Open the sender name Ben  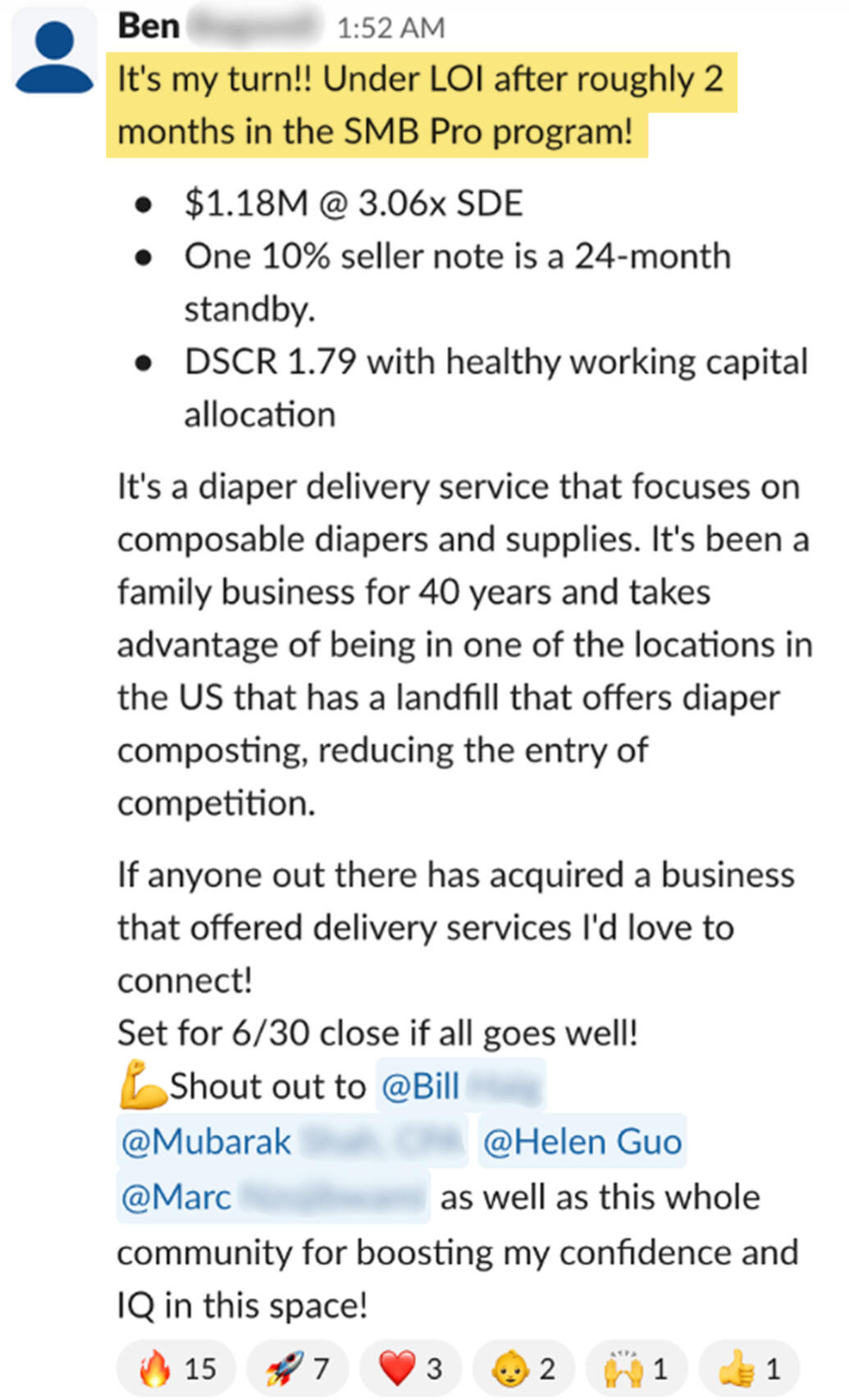click(x=148, y=26)
